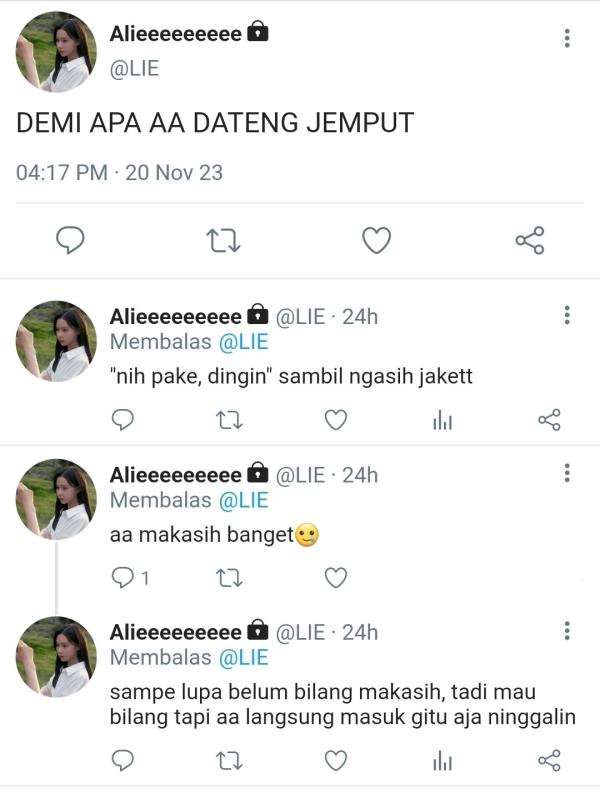Retweet the 'aa makasih banget' tweet

coord(229,577)
